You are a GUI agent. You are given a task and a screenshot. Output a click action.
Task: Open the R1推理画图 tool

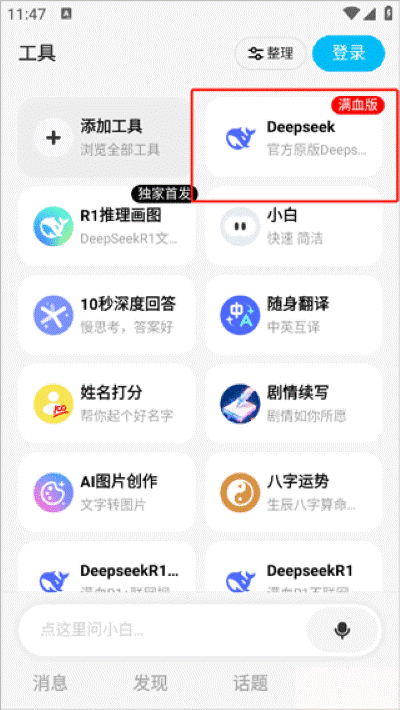click(x=107, y=226)
